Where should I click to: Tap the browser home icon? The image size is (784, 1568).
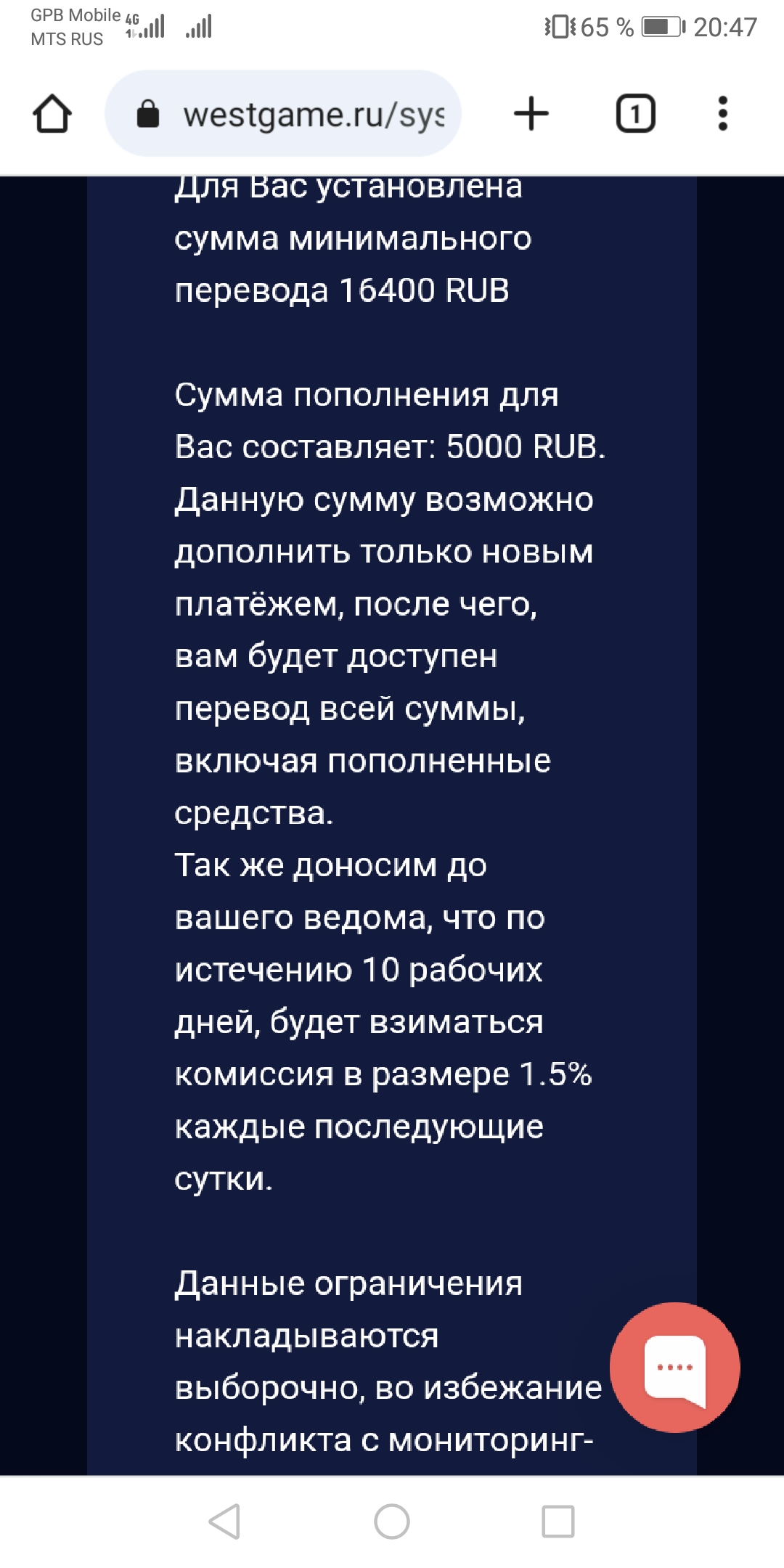tap(52, 114)
